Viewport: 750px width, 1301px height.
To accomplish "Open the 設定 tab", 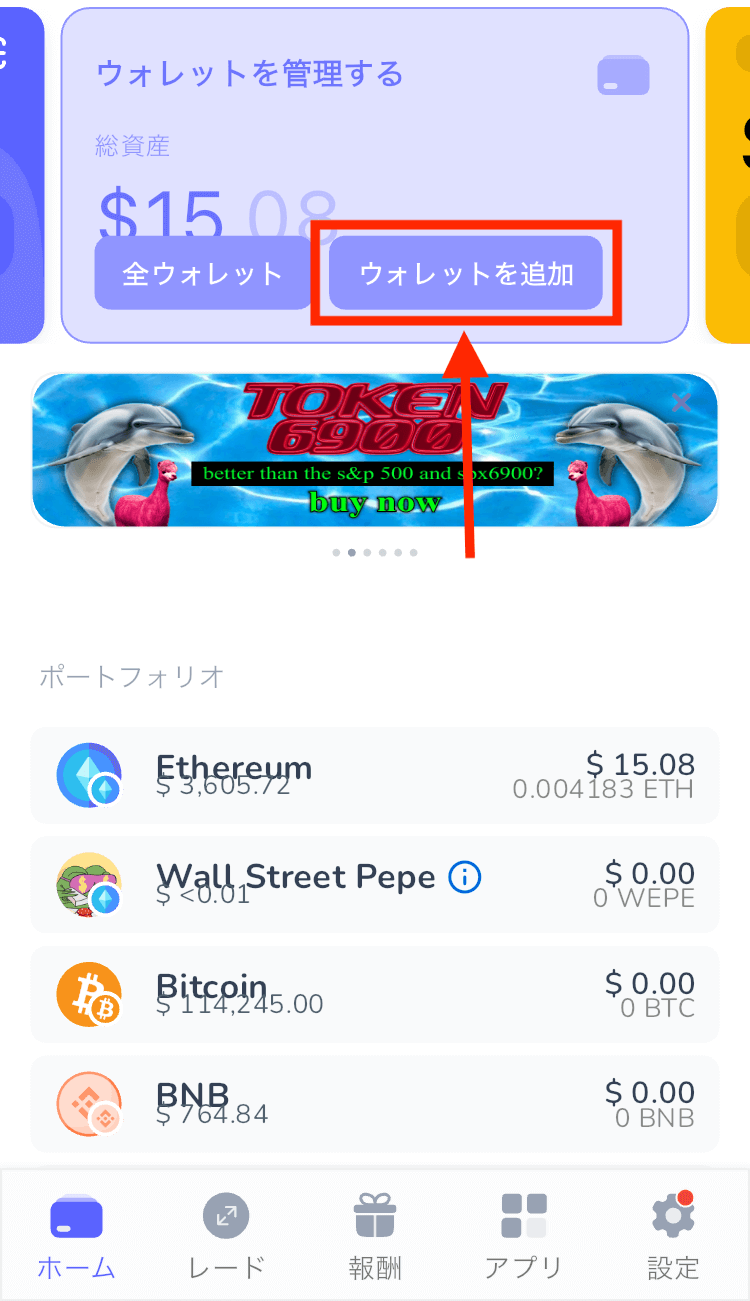I will pyautogui.click(x=673, y=1238).
